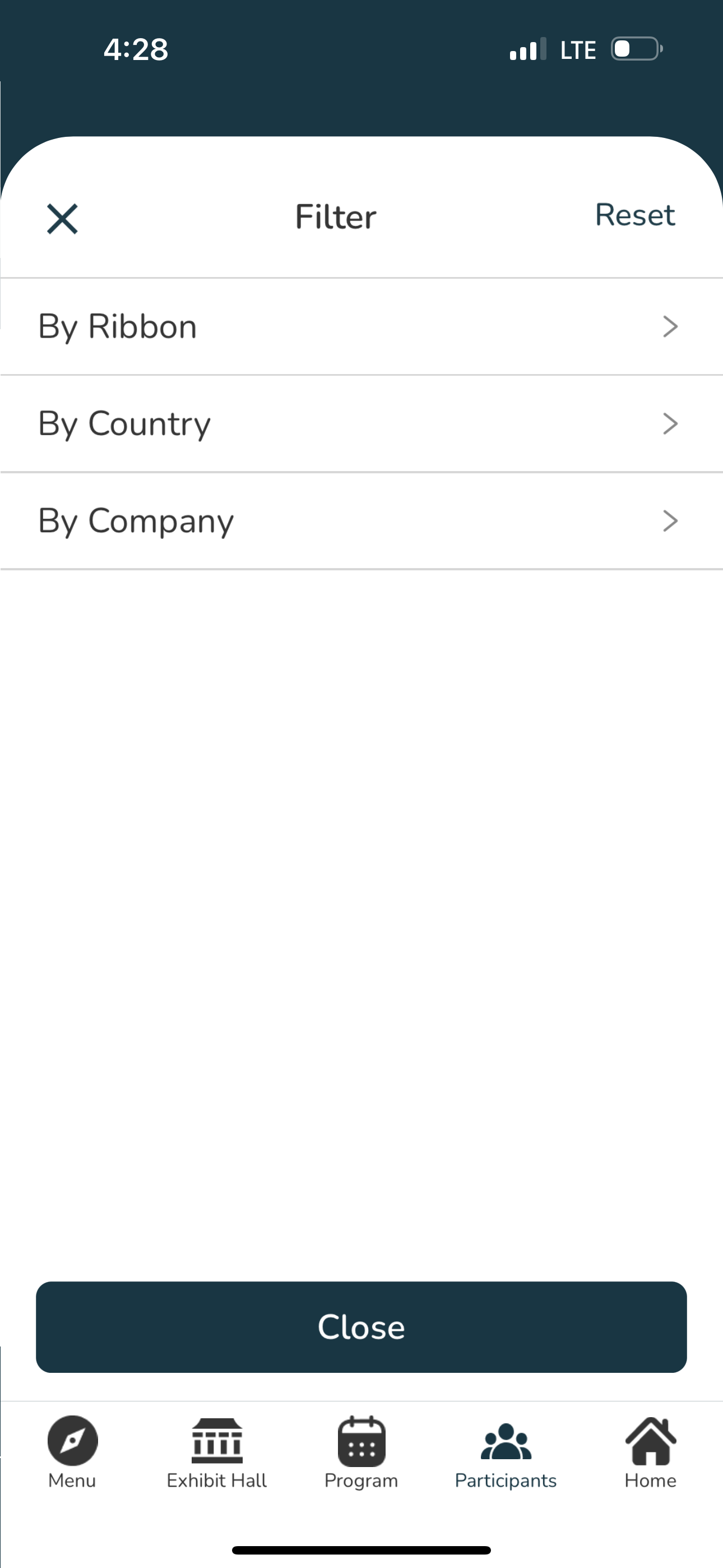Open the By Ribbon filter
723x1568 pixels.
click(x=361, y=326)
